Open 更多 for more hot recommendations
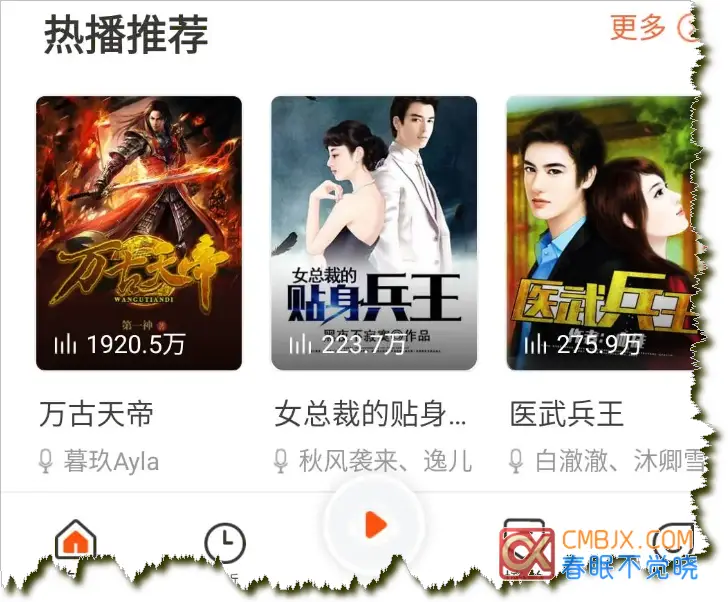Image resolution: width=728 pixels, height=602 pixels. coord(640,28)
